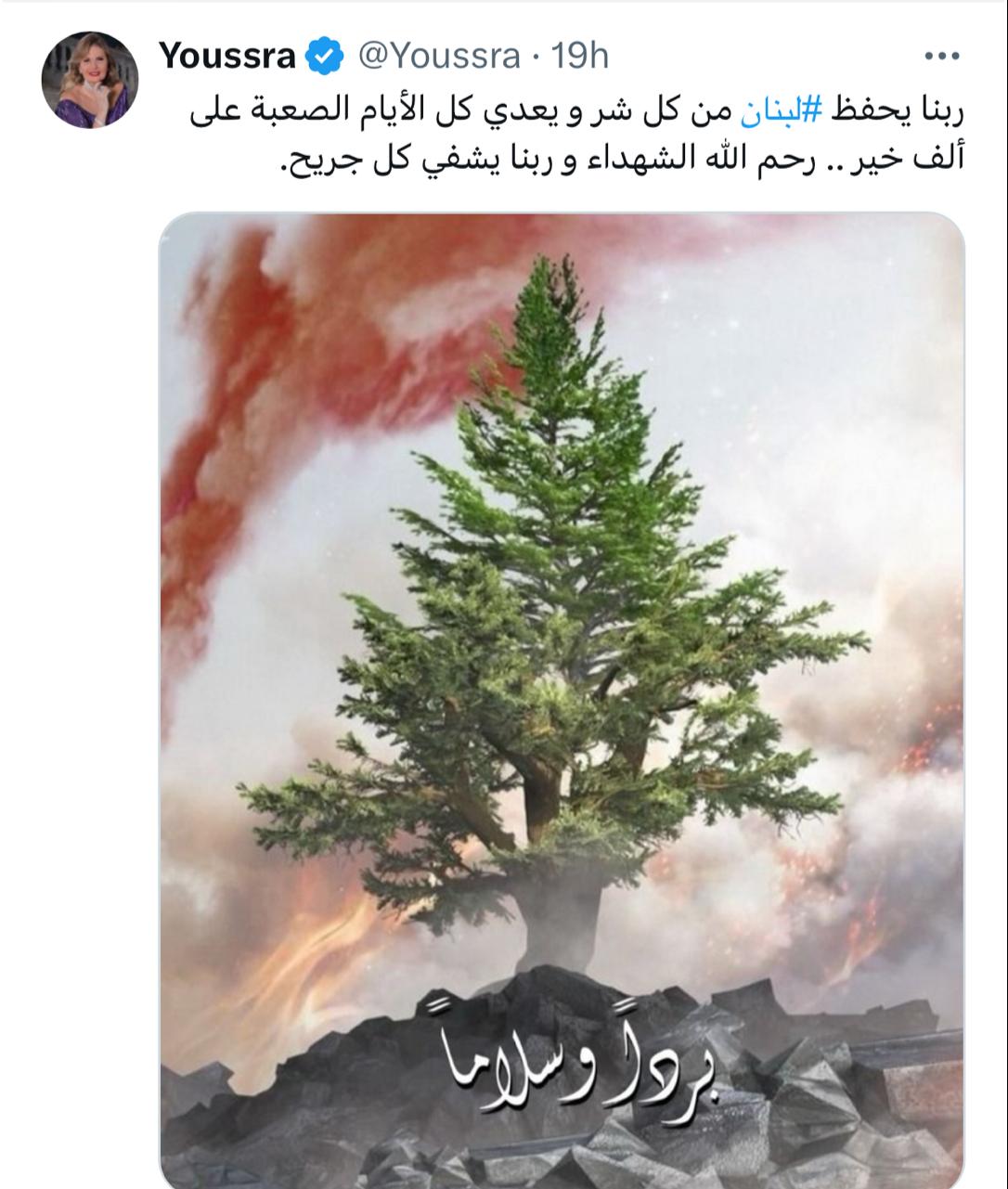Open the cedar tree image attached to the tweet
1008x1189 pixels.
click(x=562, y=696)
